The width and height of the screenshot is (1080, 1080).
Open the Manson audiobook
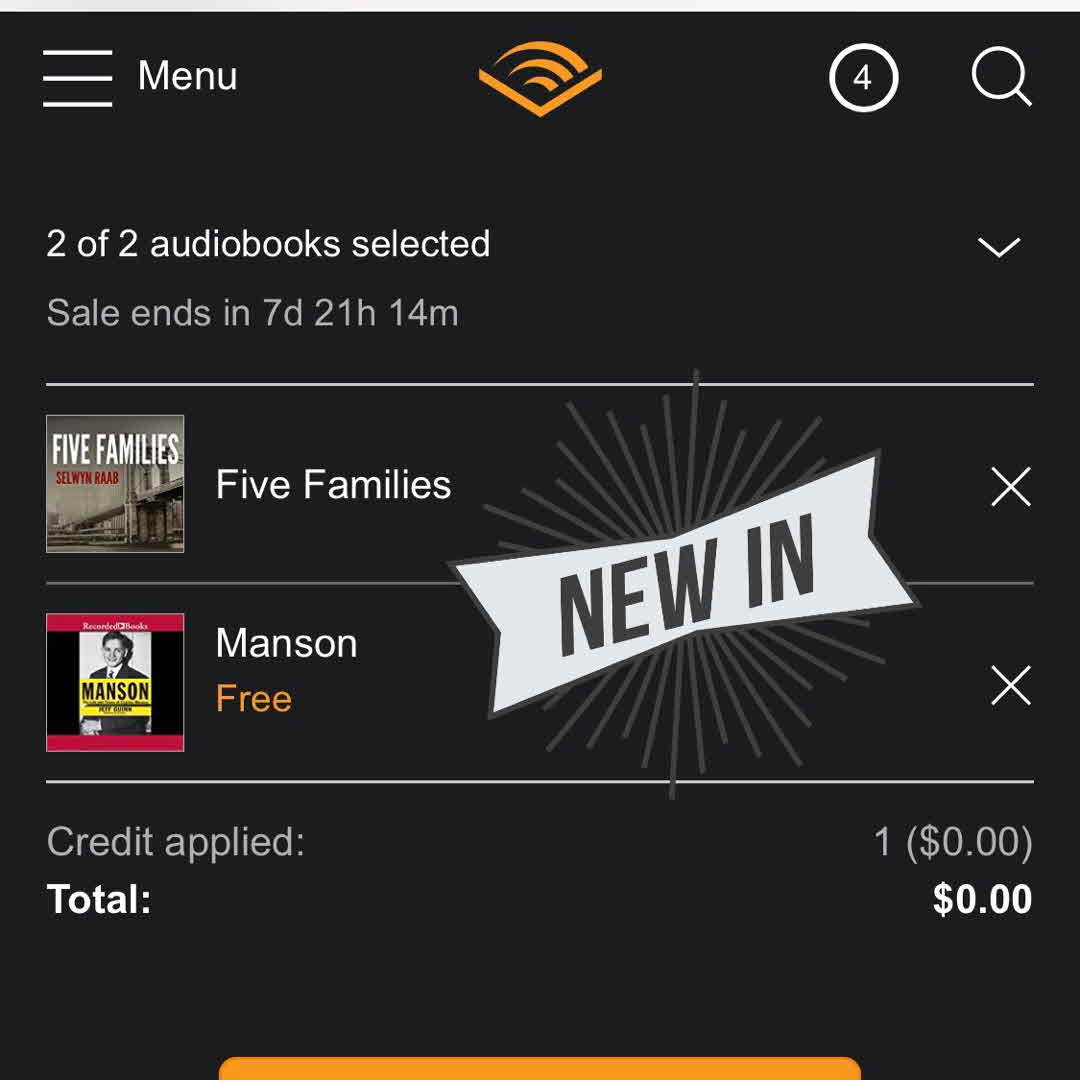coord(286,643)
